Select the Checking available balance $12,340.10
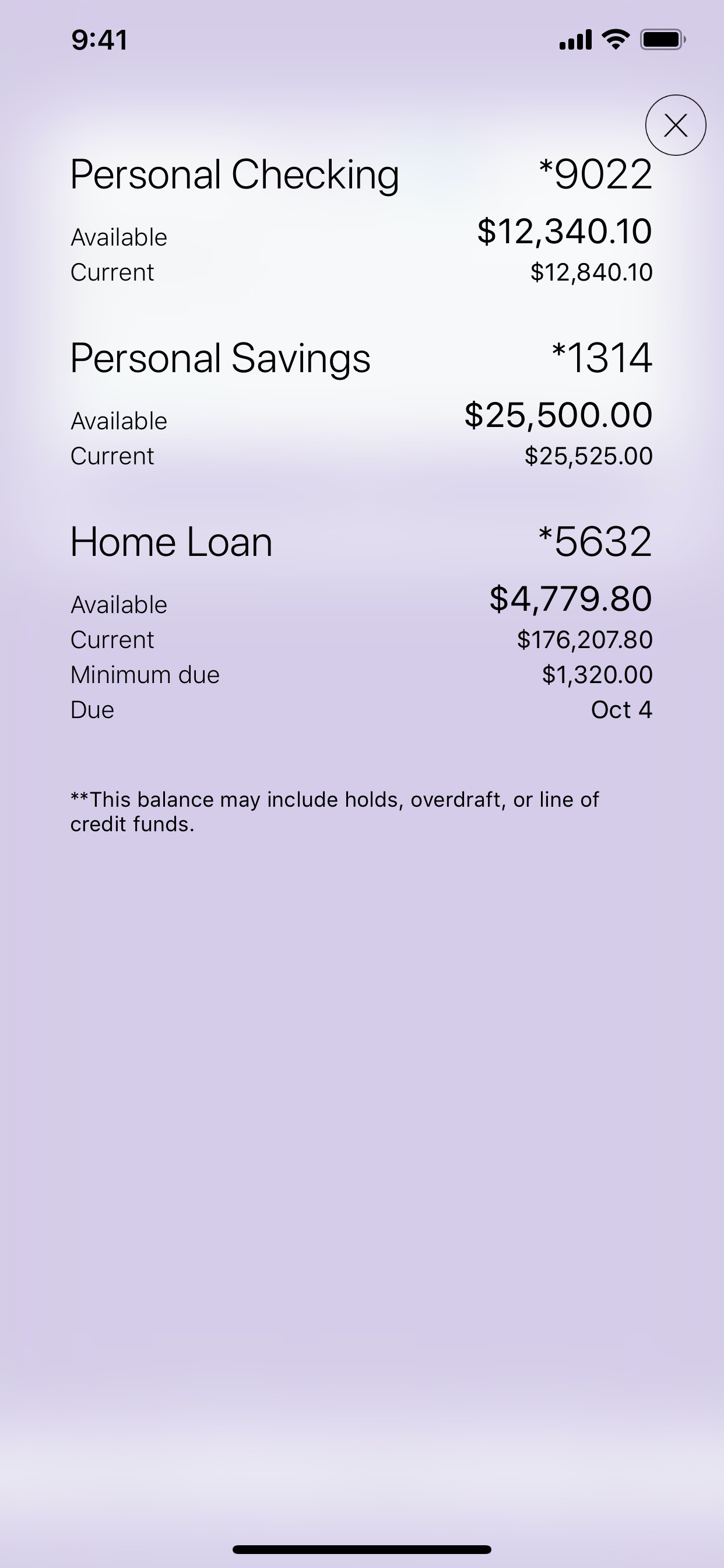This screenshot has width=724, height=1568. (565, 230)
